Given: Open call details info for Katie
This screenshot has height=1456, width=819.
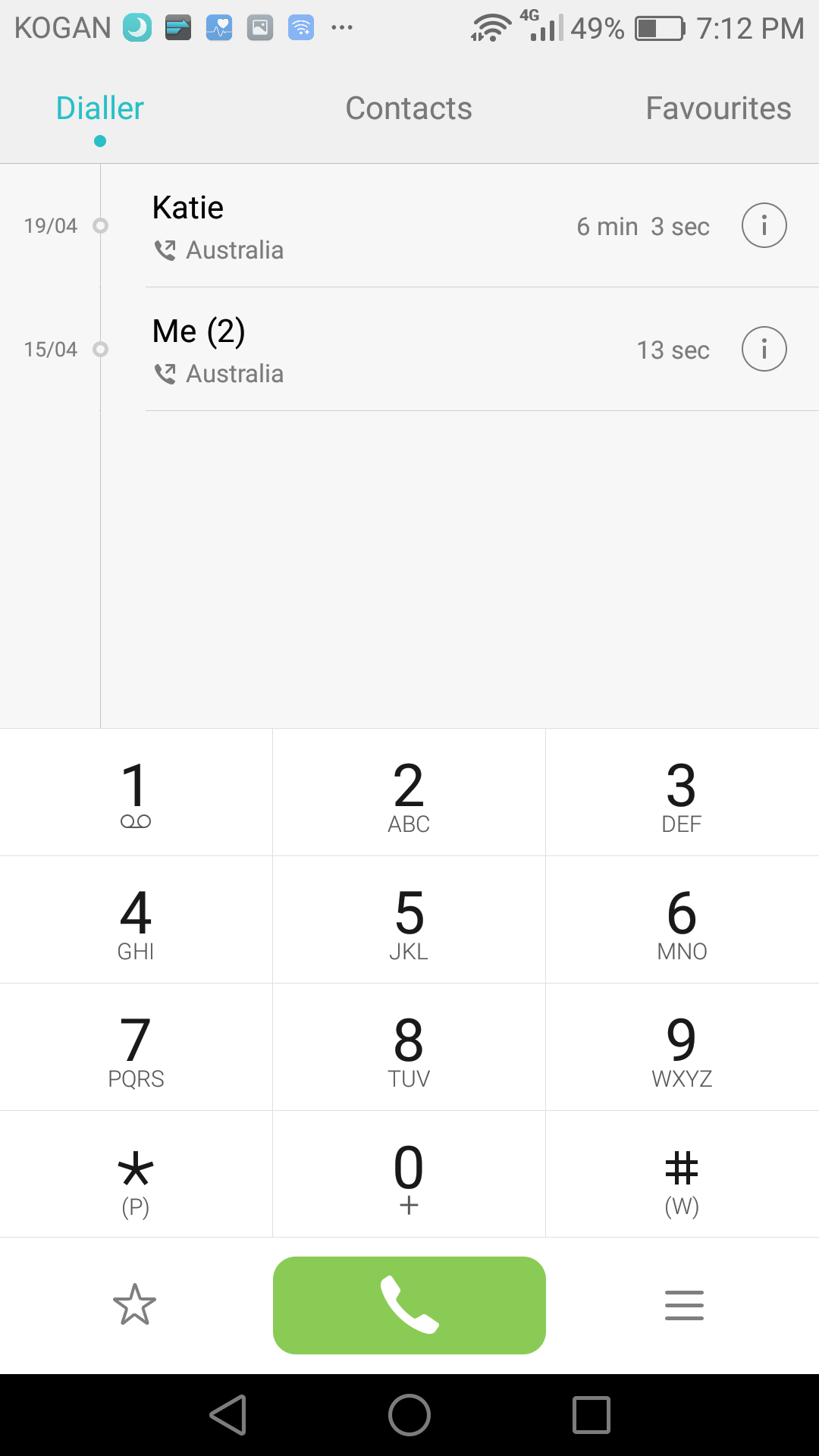Looking at the screenshot, I should [x=764, y=225].
